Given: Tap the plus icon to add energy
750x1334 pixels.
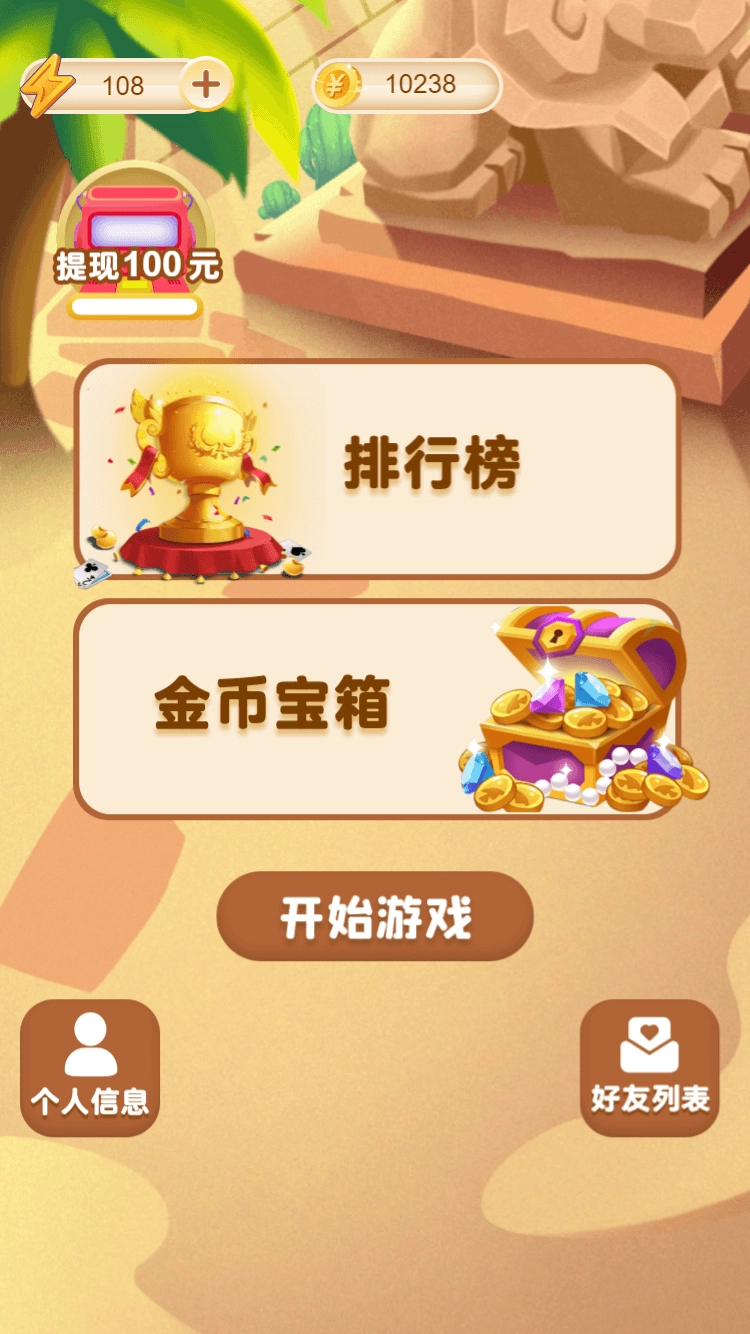Looking at the screenshot, I should tap(204, 84).
